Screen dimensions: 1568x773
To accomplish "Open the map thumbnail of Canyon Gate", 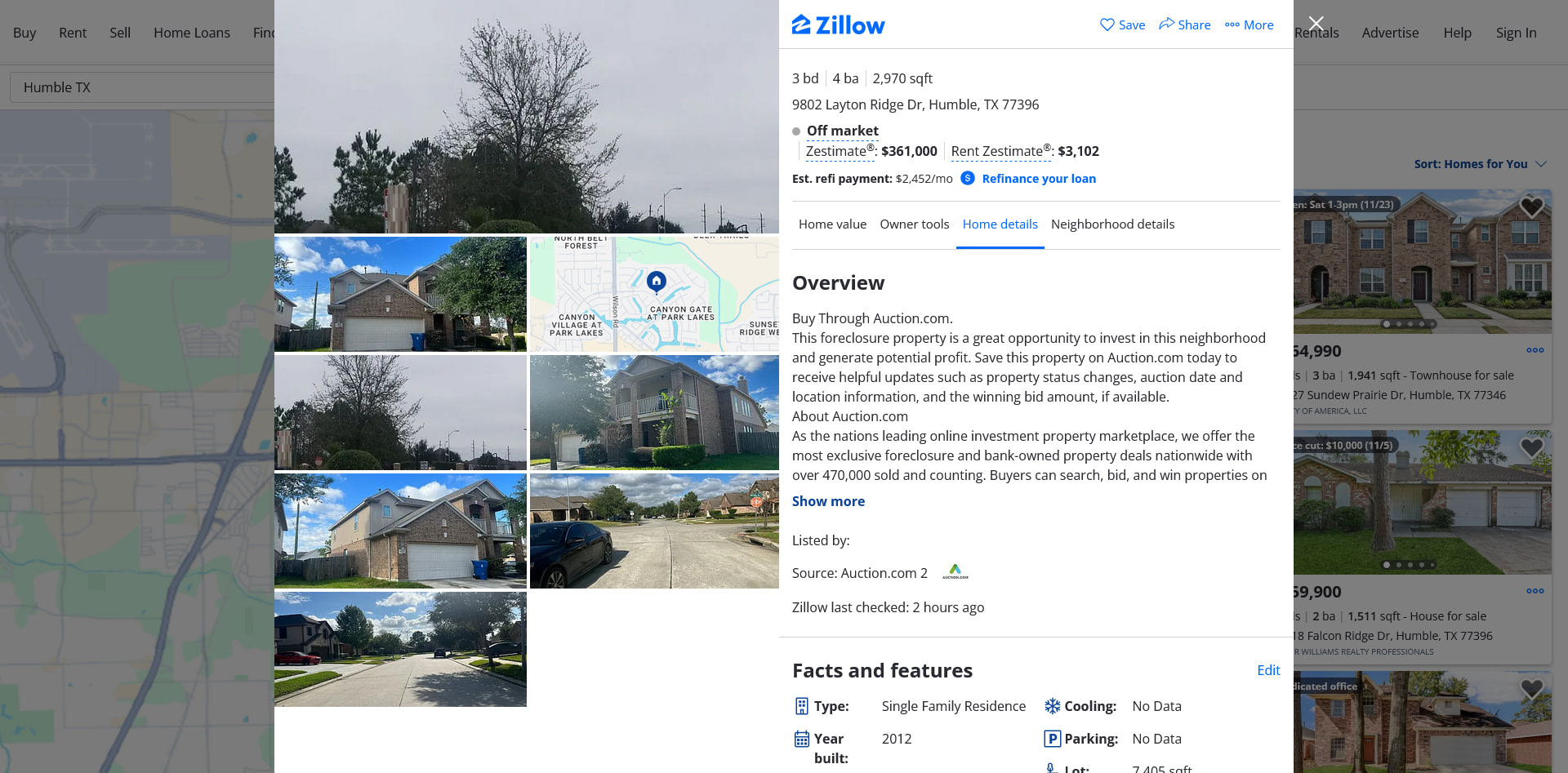I will point(654,294).
